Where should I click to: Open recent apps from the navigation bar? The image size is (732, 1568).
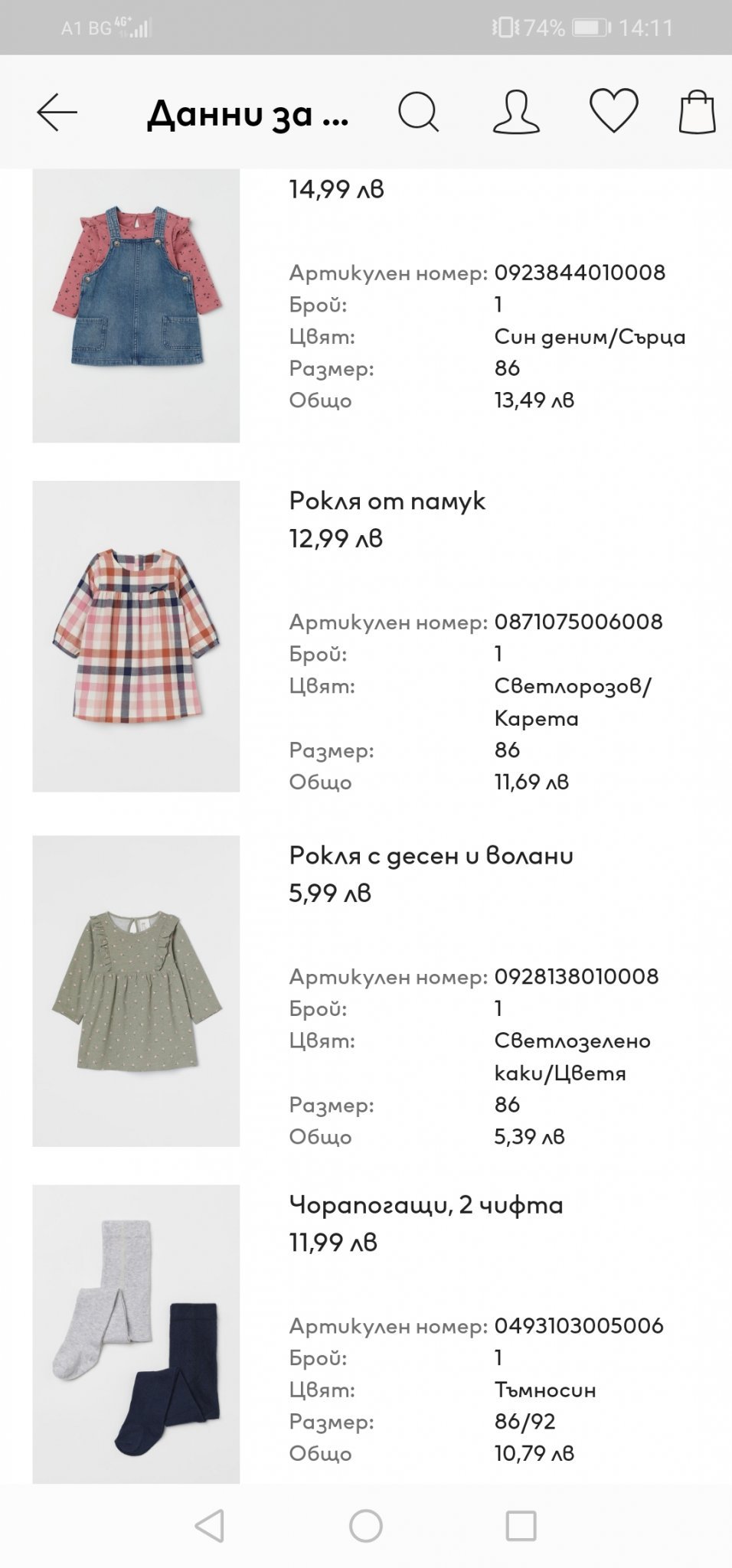coord(521,1526)
